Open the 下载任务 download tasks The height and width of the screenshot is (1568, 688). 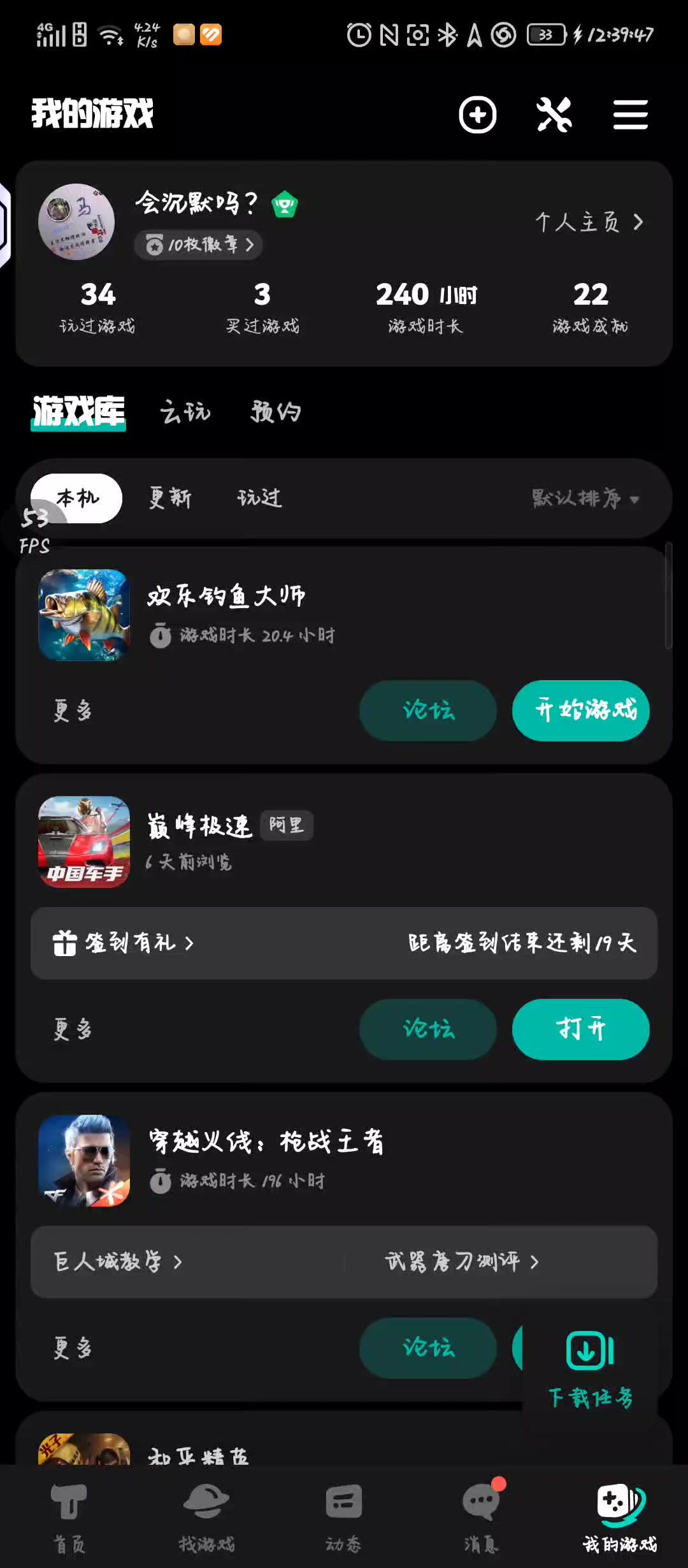590,1367
